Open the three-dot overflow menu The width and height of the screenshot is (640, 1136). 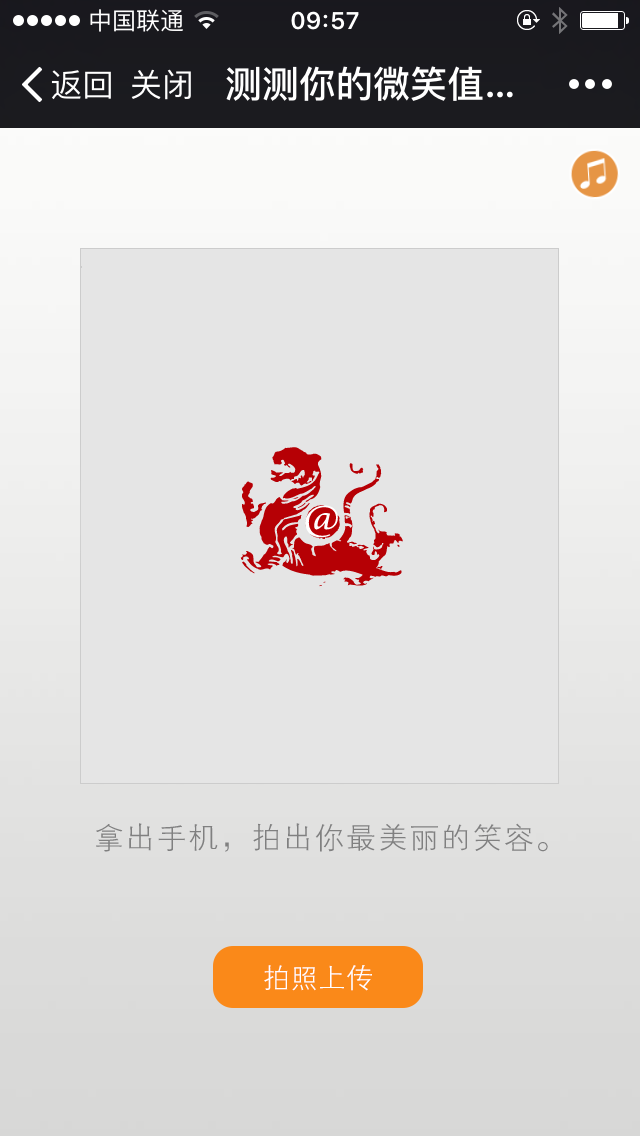(590, 85)
